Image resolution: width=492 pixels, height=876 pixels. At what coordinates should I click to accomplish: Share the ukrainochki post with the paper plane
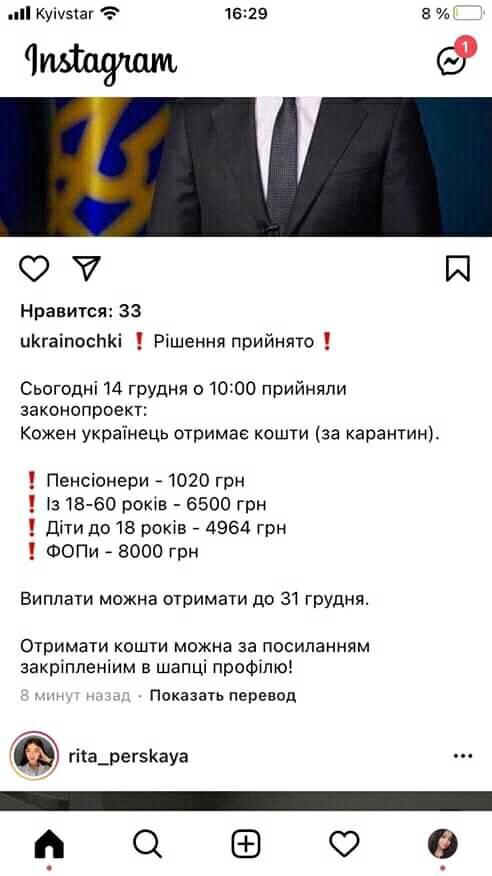pyautogui.click(x=87, y=268)
